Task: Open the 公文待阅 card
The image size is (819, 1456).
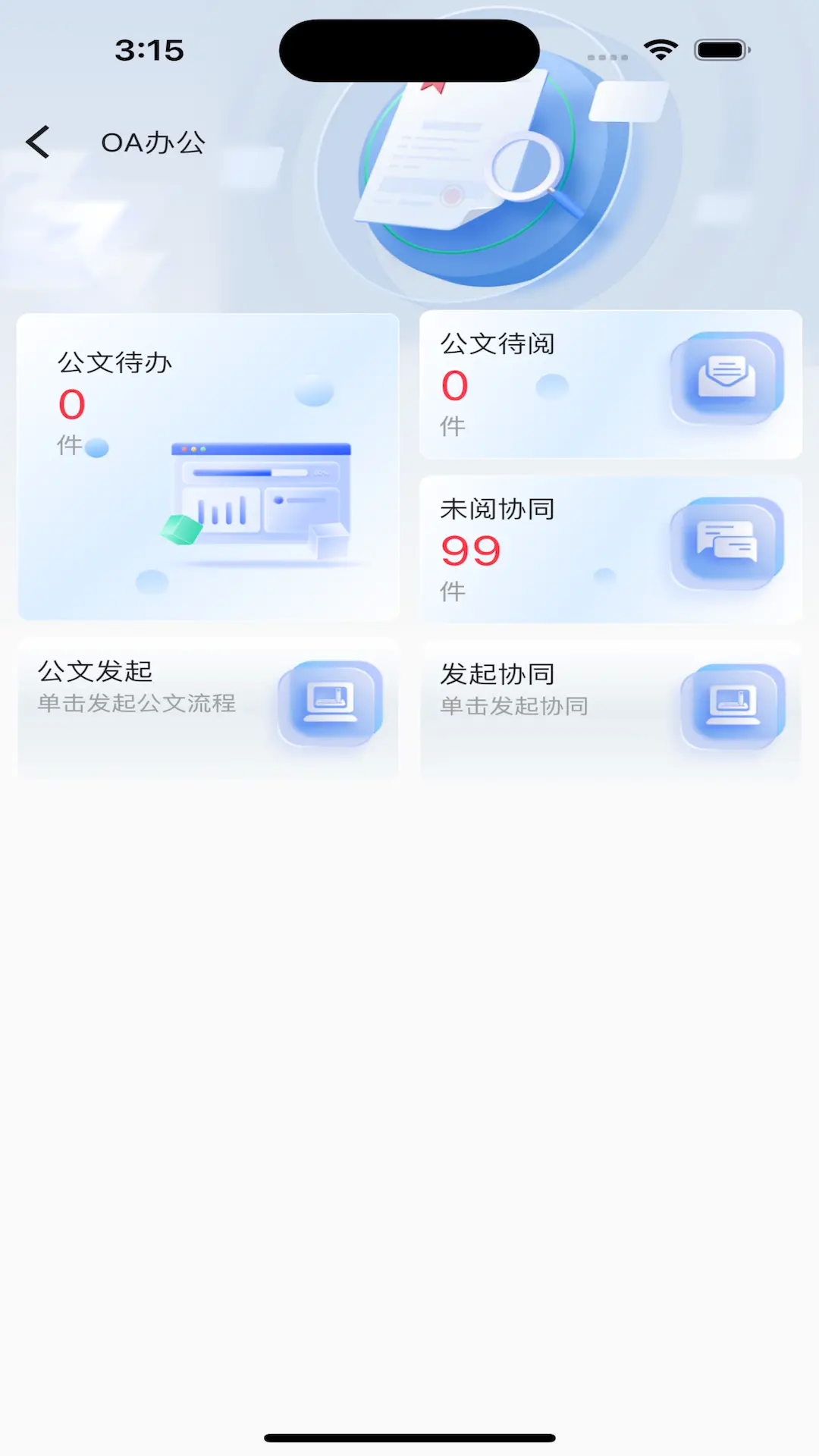Action: click(x=610, y=384)
